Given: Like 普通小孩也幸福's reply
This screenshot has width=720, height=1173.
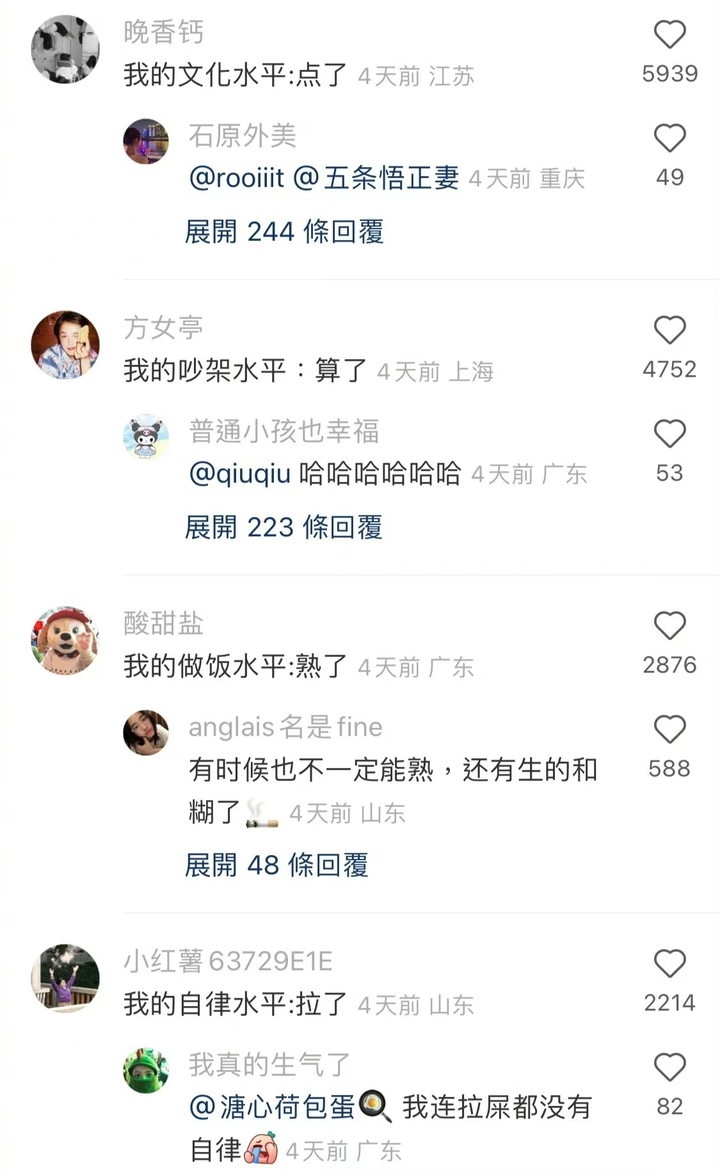Looking at the screenshot, I should 669,434.
